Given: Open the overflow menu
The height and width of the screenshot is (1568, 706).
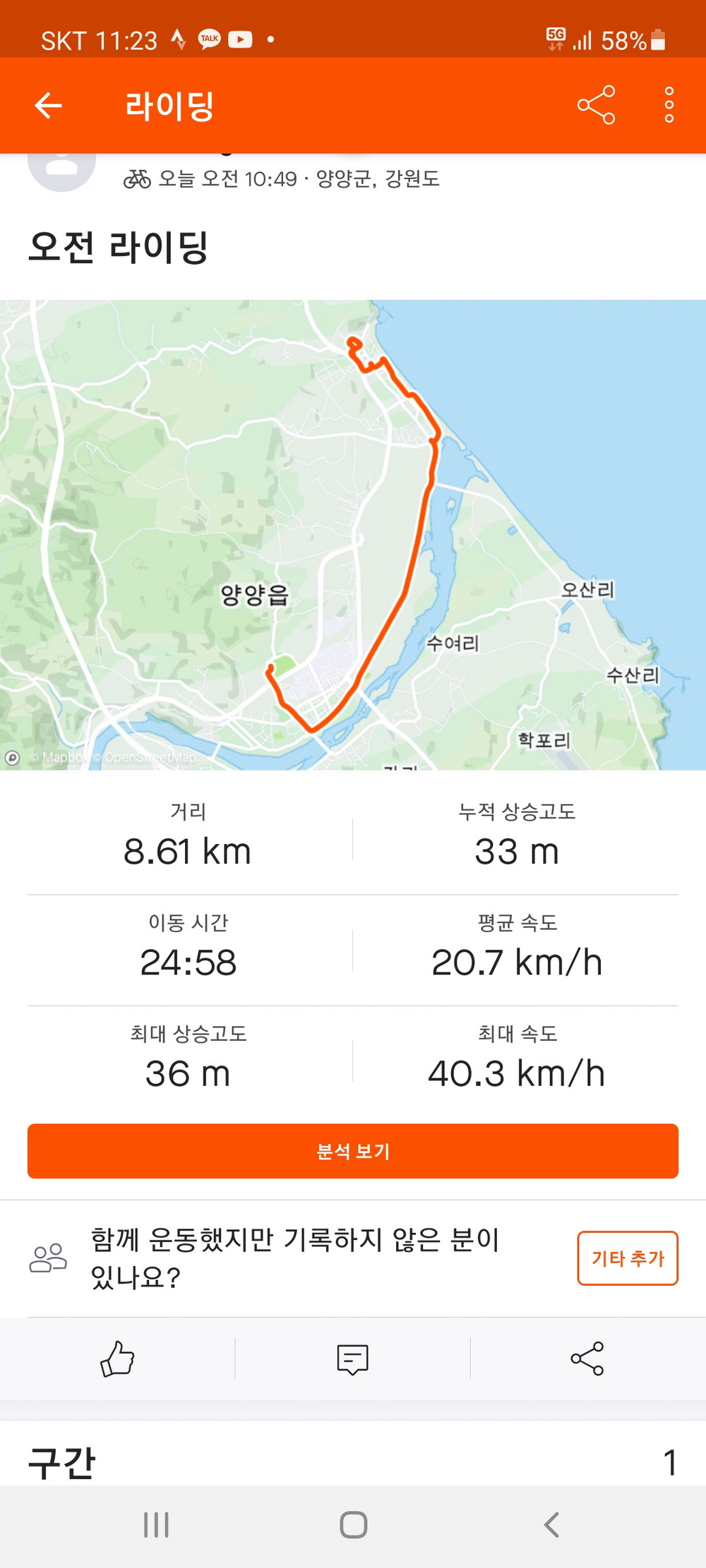Looking at the screenshot, I should tap(669, 105).
